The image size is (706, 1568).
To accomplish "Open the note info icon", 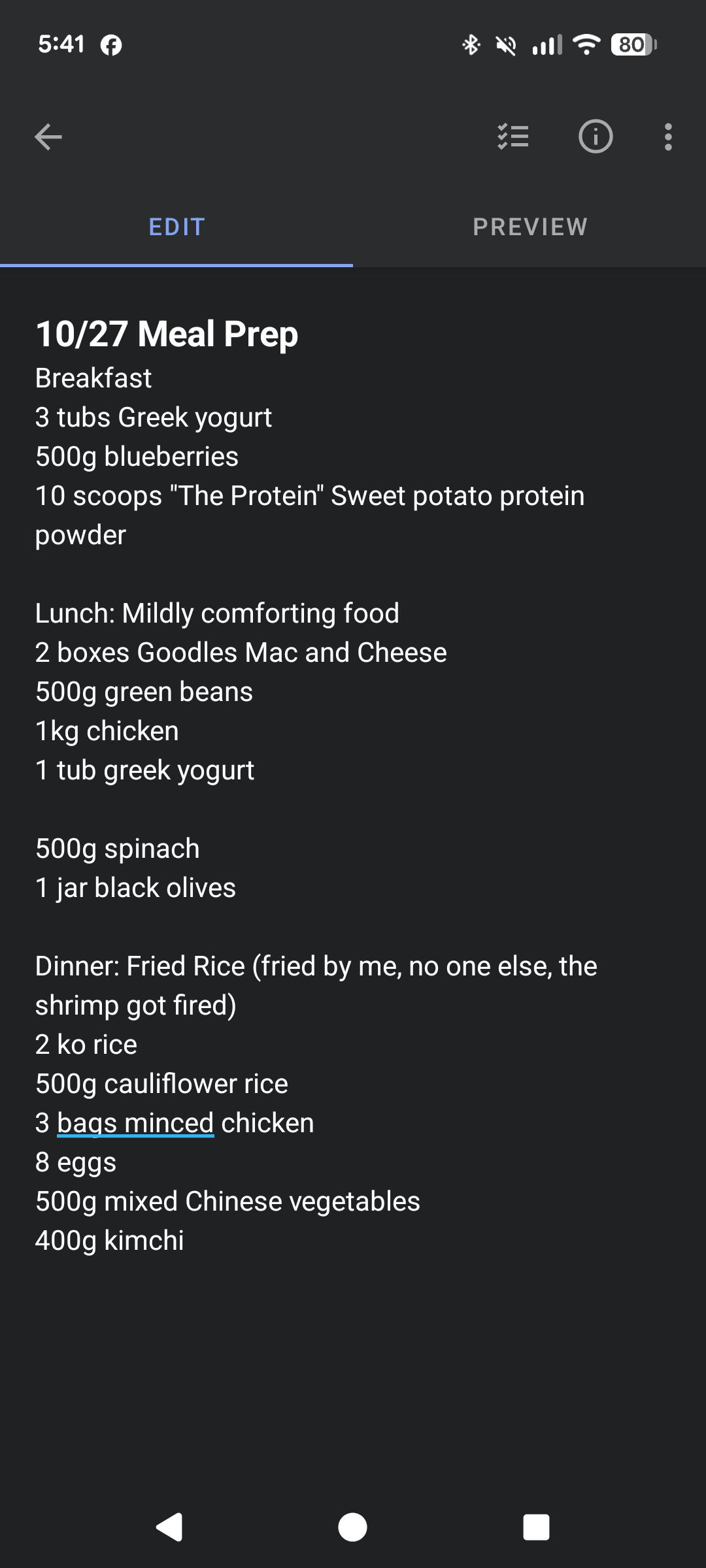I will pos(595,137).
